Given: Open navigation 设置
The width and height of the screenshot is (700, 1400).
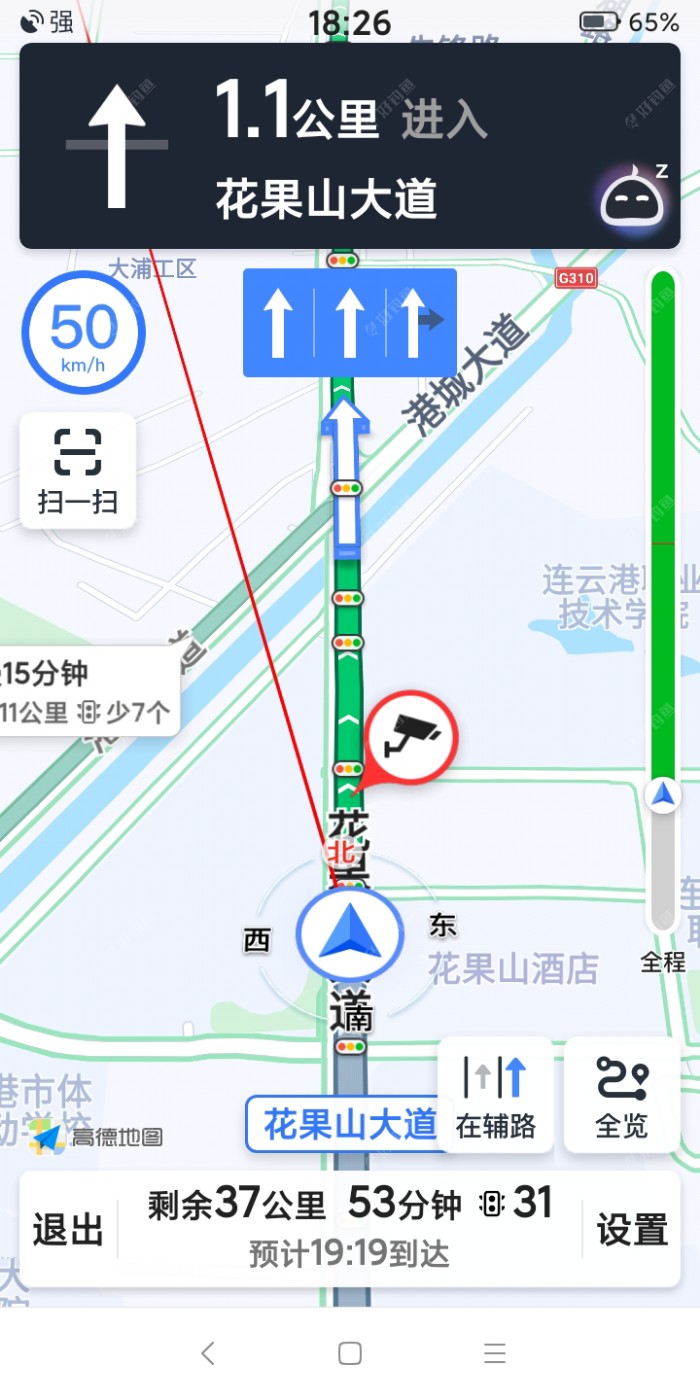Looking at the screenshot, I should pyautogui.click(x=632, y=1229).
